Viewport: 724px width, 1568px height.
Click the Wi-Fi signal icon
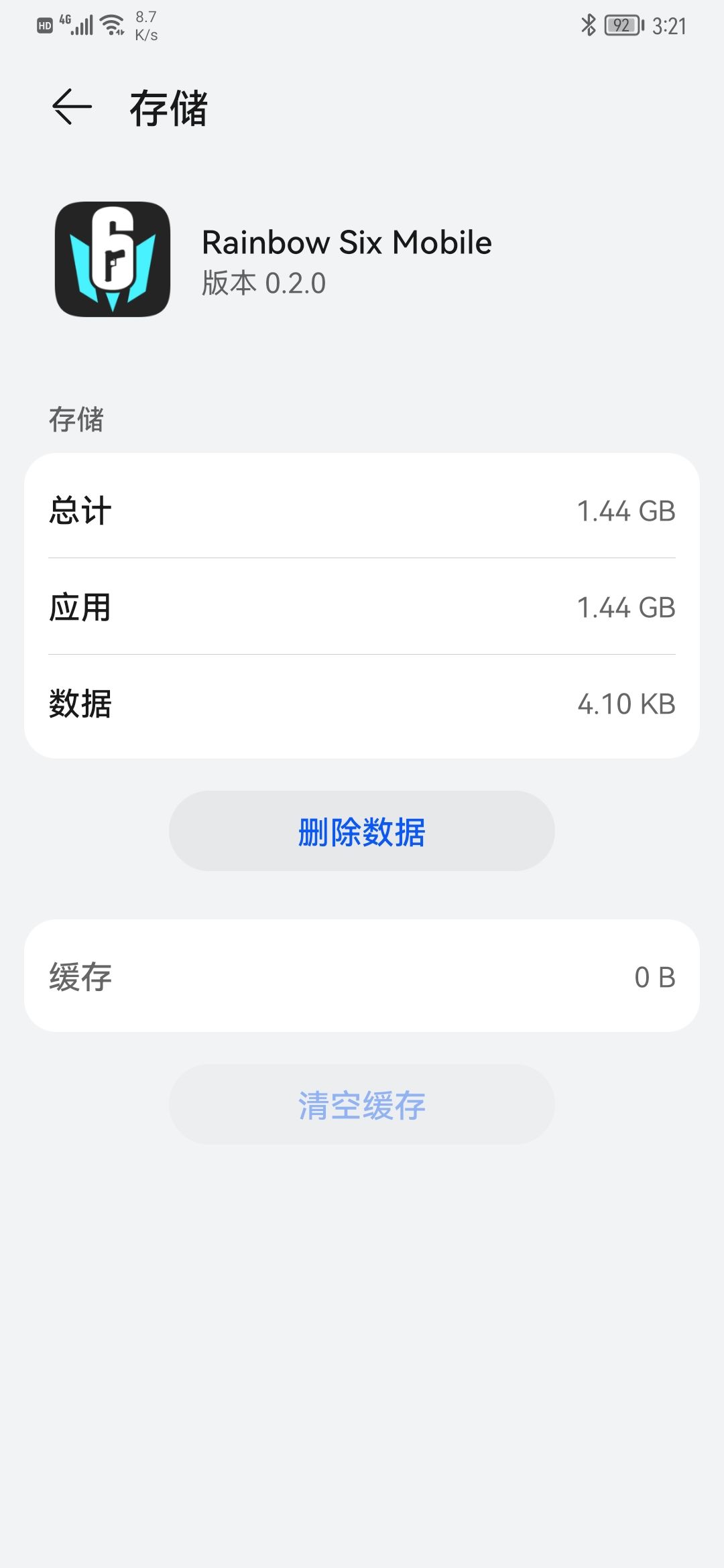click(x=109, y=25)
